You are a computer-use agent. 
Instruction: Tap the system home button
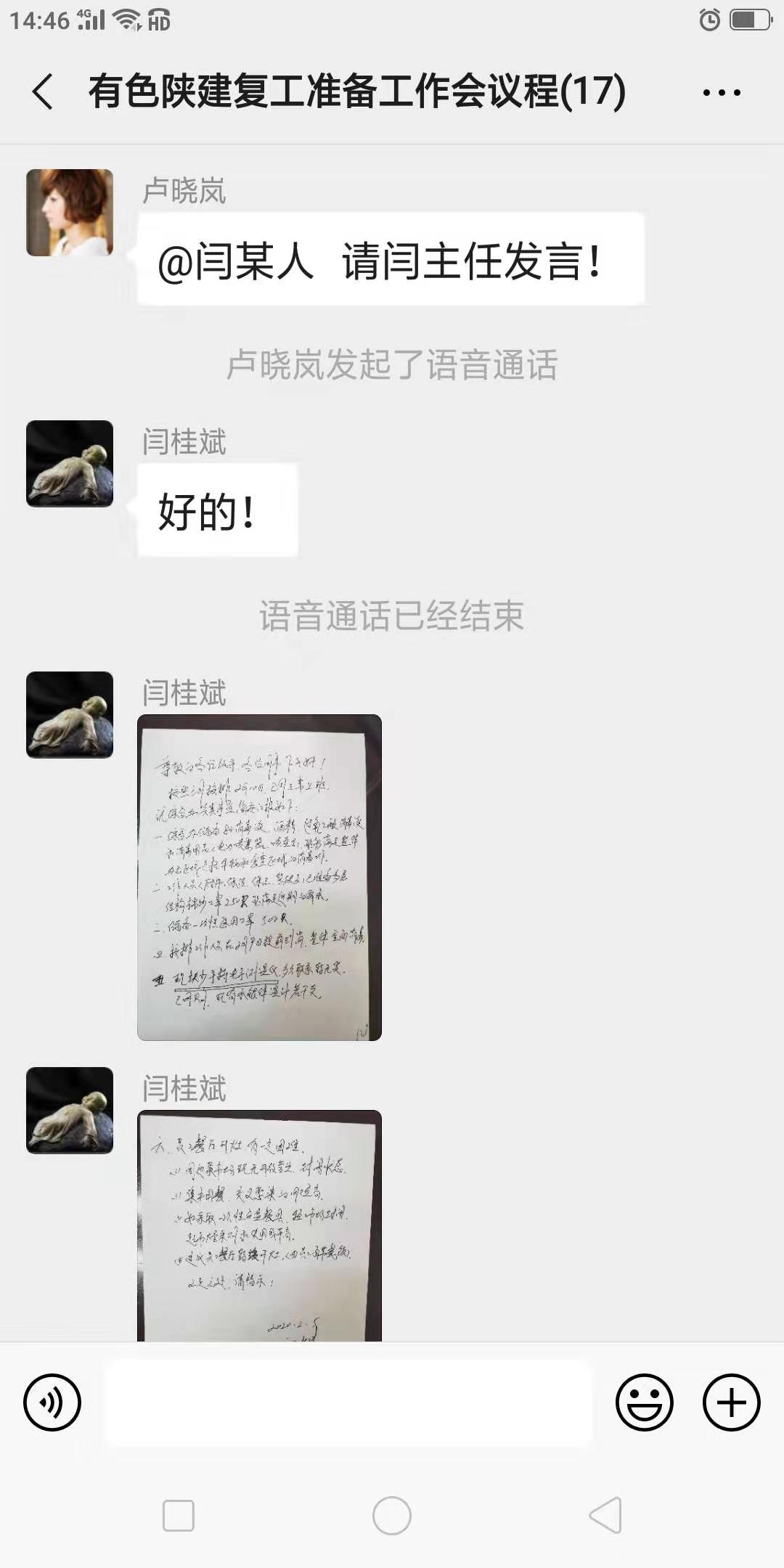coord(392,1516)
